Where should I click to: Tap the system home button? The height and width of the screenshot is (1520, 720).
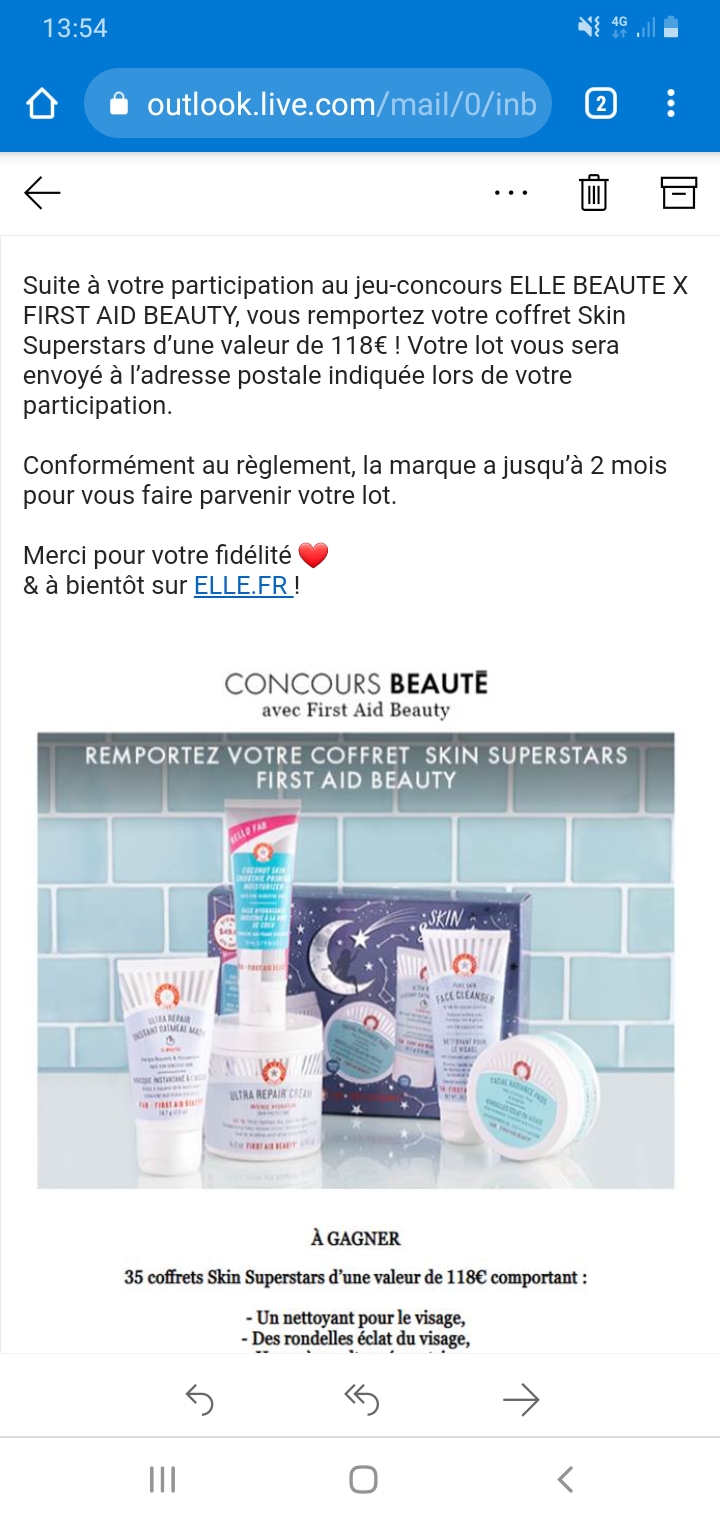[363, 1479]
